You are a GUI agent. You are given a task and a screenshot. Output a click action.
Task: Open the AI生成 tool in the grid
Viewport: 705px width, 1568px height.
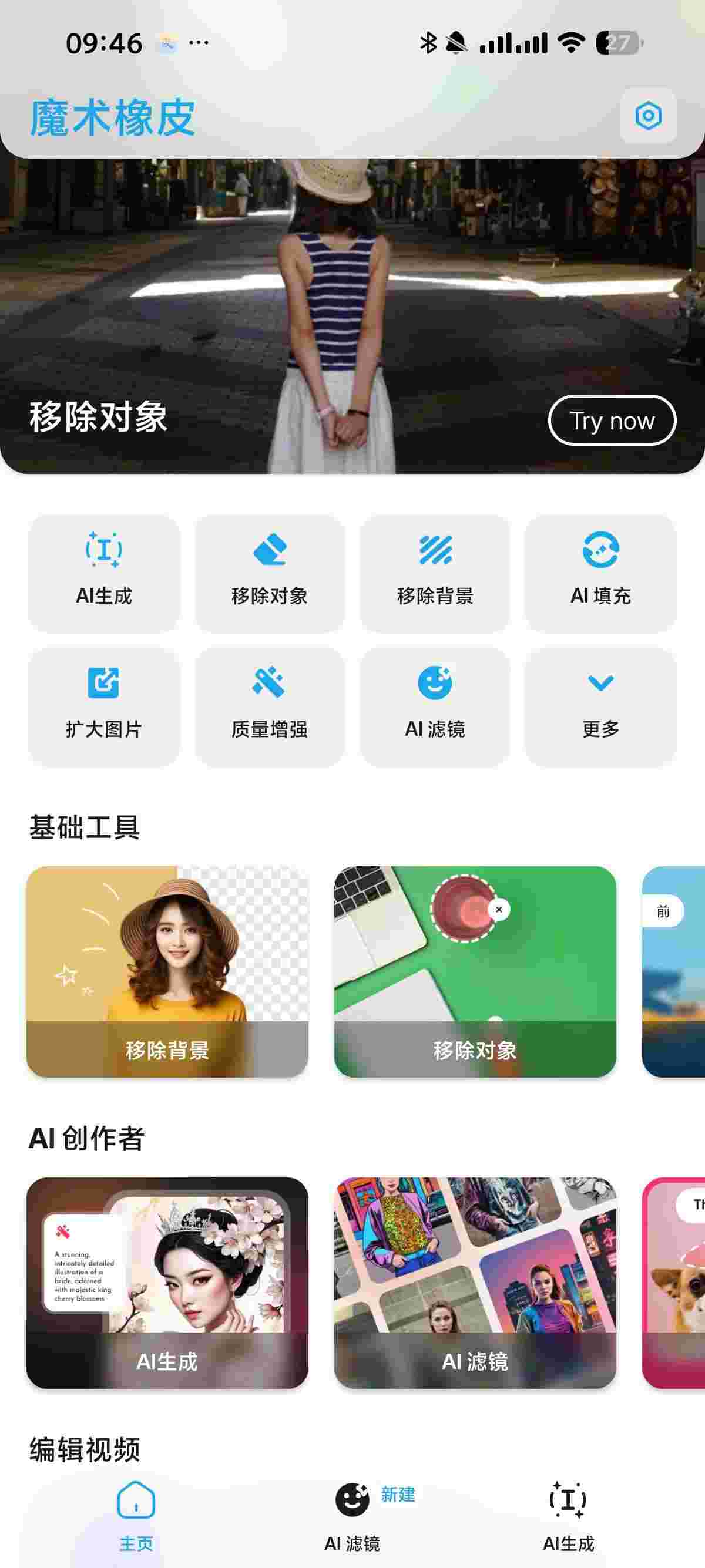(x=104, y=573)
